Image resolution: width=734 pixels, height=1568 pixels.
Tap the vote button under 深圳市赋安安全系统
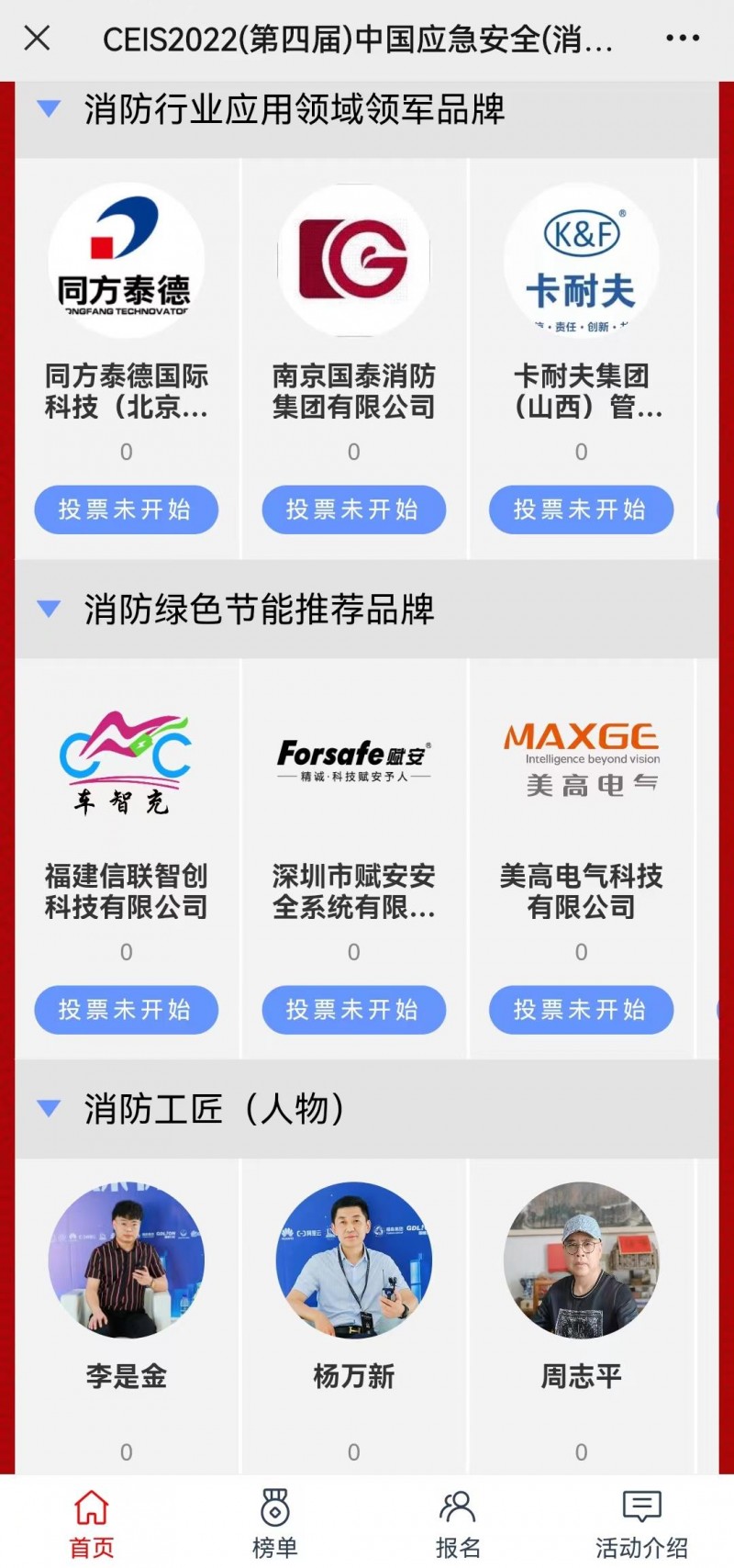pos(354,1010)
